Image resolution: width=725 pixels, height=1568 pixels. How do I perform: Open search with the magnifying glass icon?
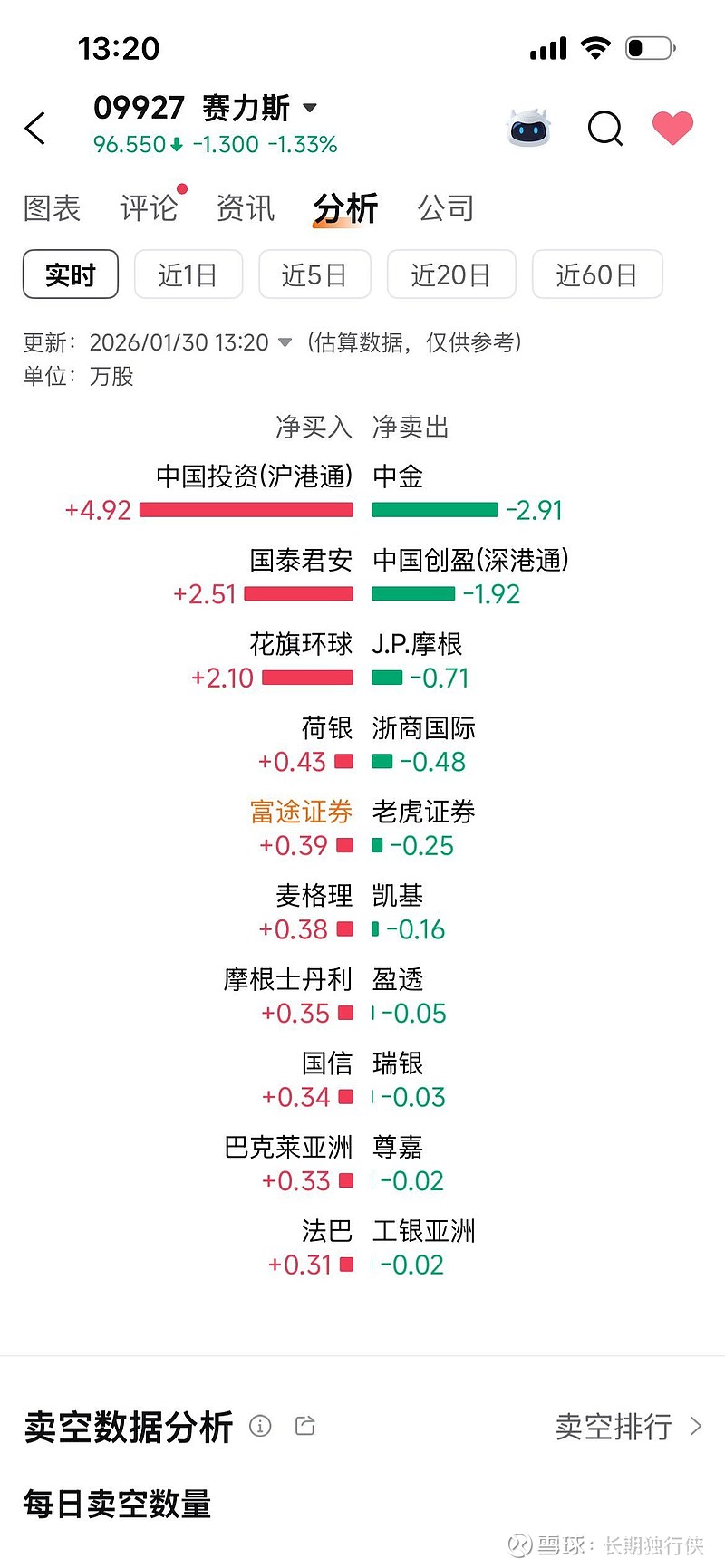pos(604,129)
